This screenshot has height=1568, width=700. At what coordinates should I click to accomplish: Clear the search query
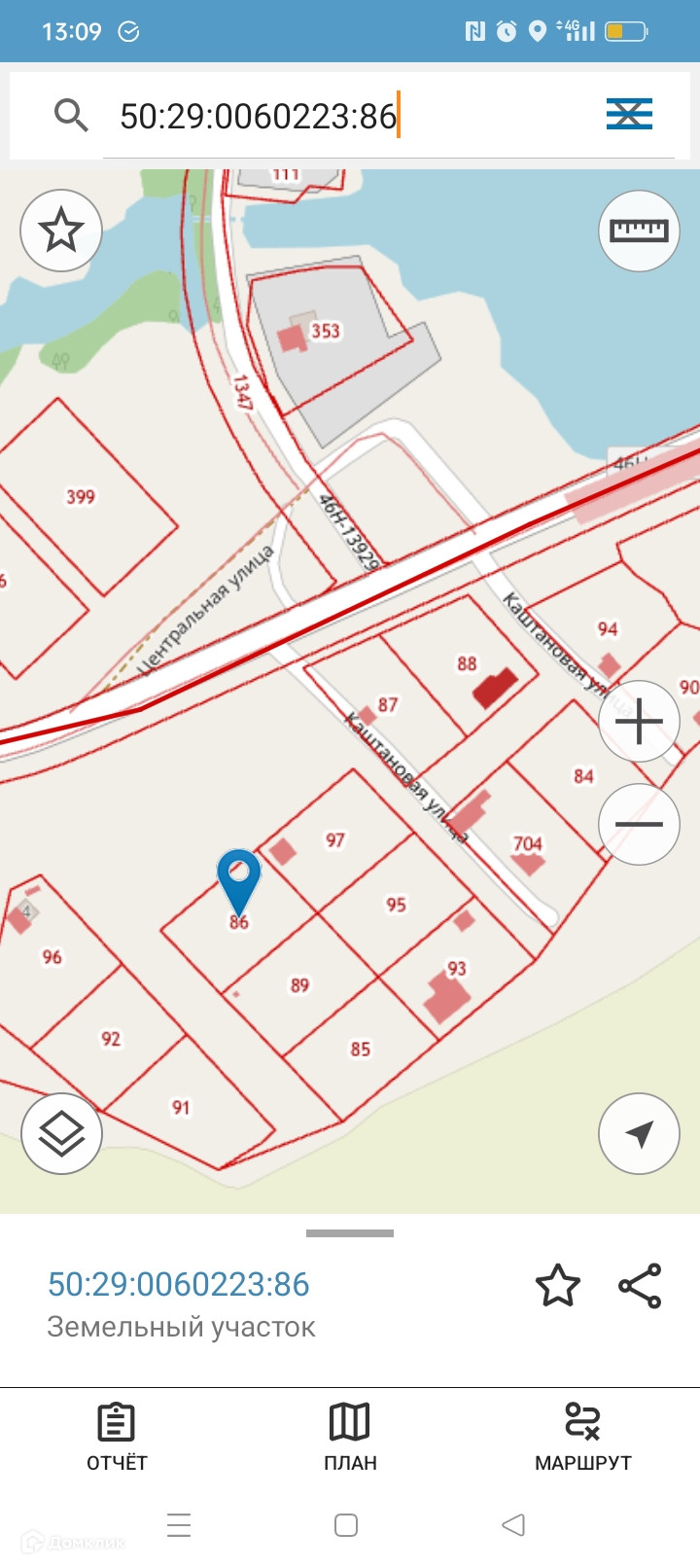(629, 115)
